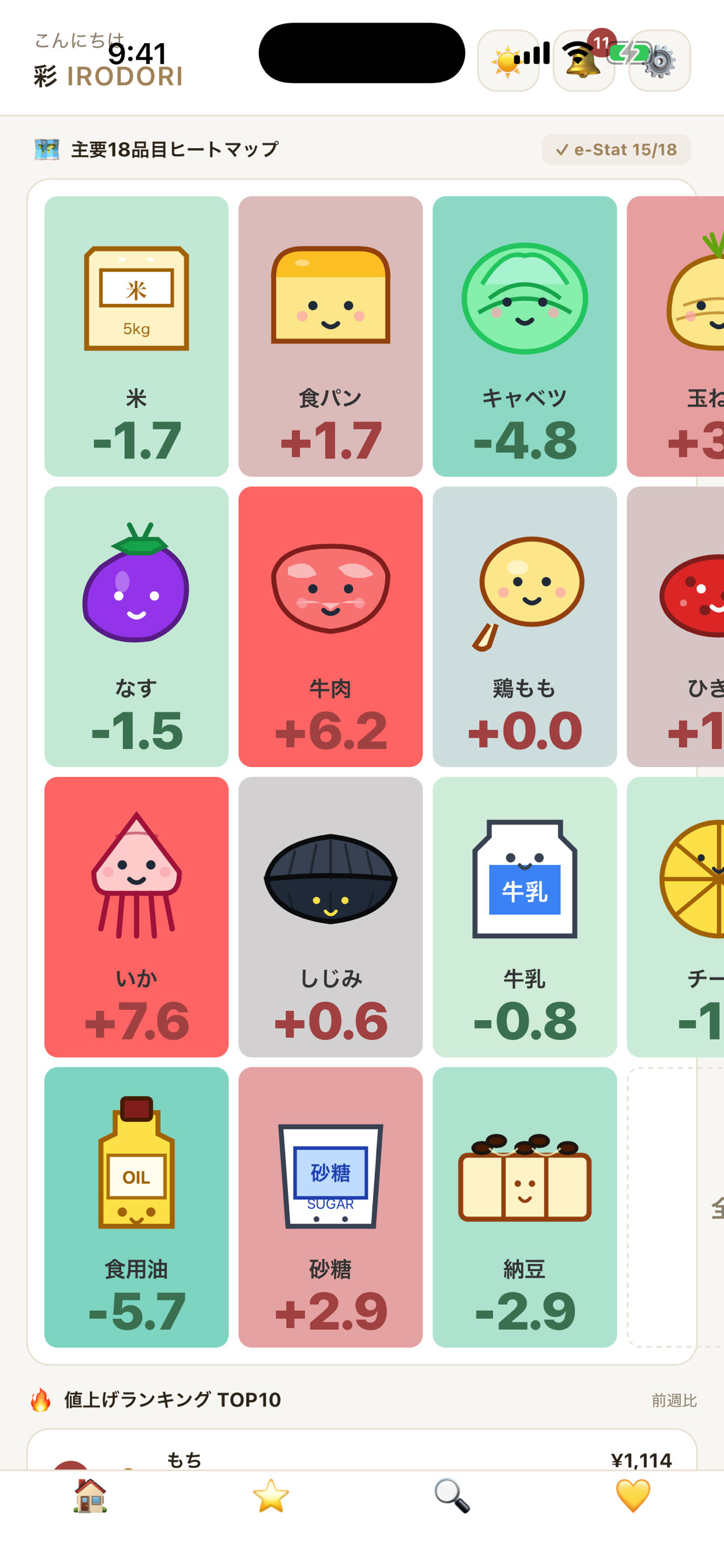Switch to the heart tab
Image resolution: width=724 pixels, height=1568 pixels.
pyautogui.click(x=632, y=1496)
